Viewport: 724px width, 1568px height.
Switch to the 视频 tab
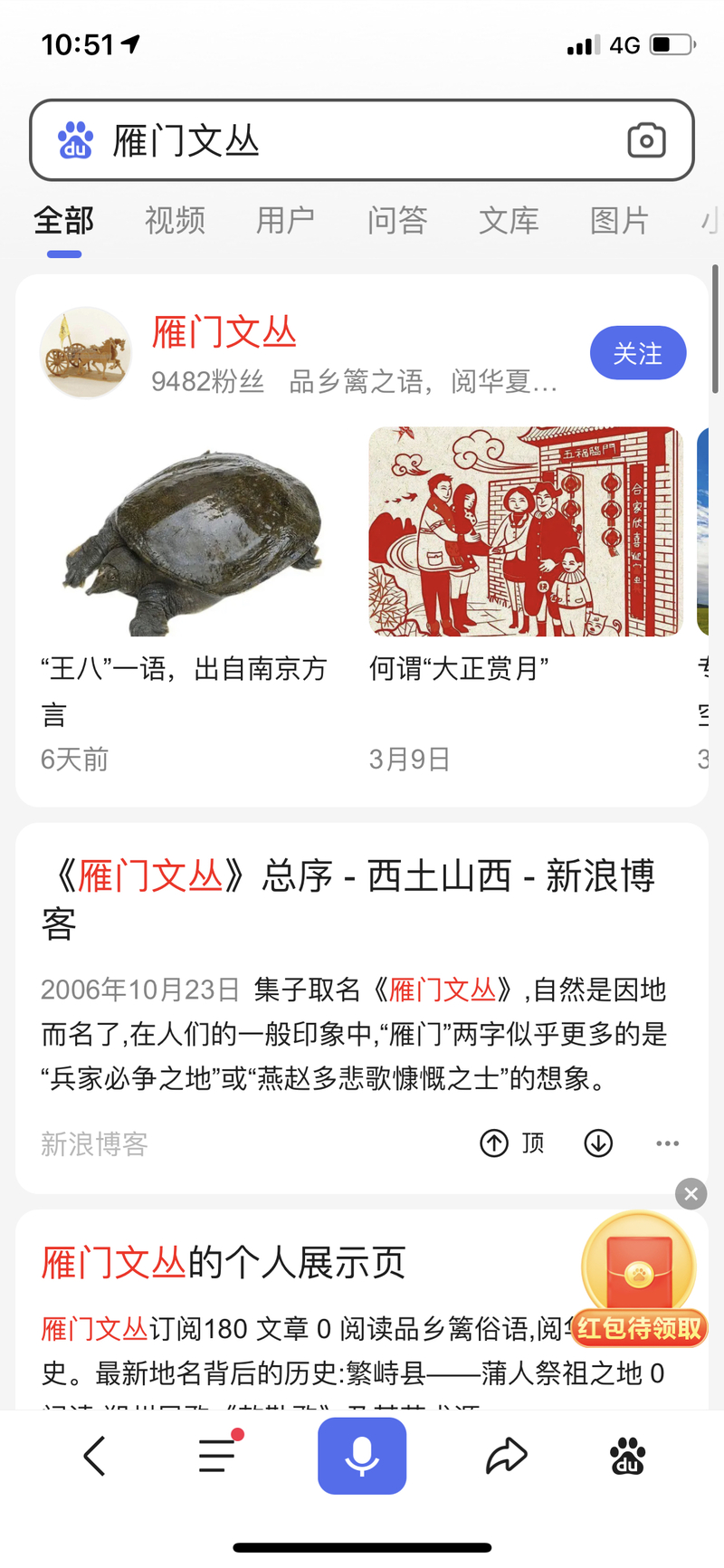(175, 221)
